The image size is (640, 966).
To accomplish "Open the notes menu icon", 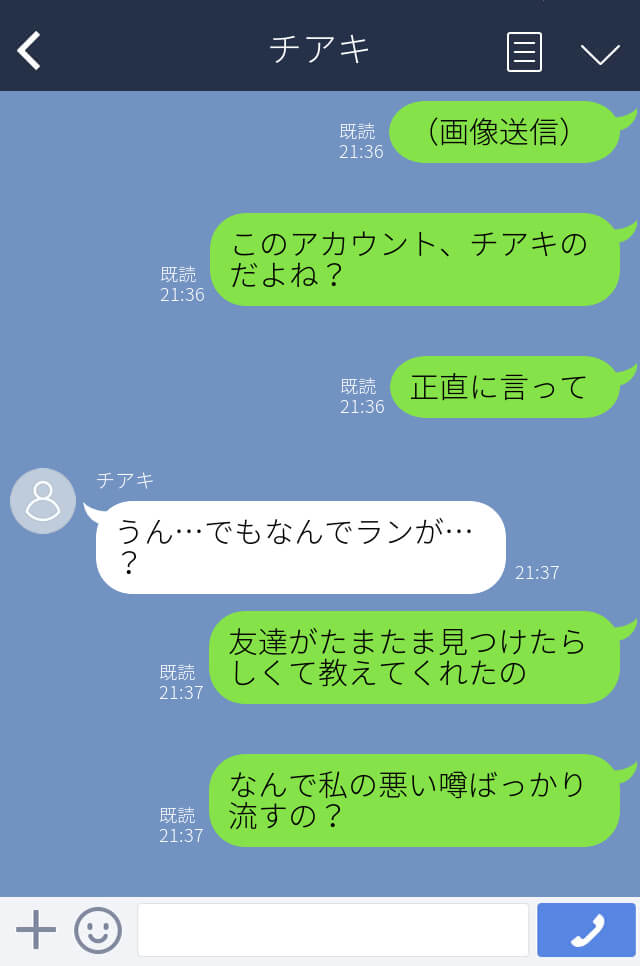I will pos(524,51).
